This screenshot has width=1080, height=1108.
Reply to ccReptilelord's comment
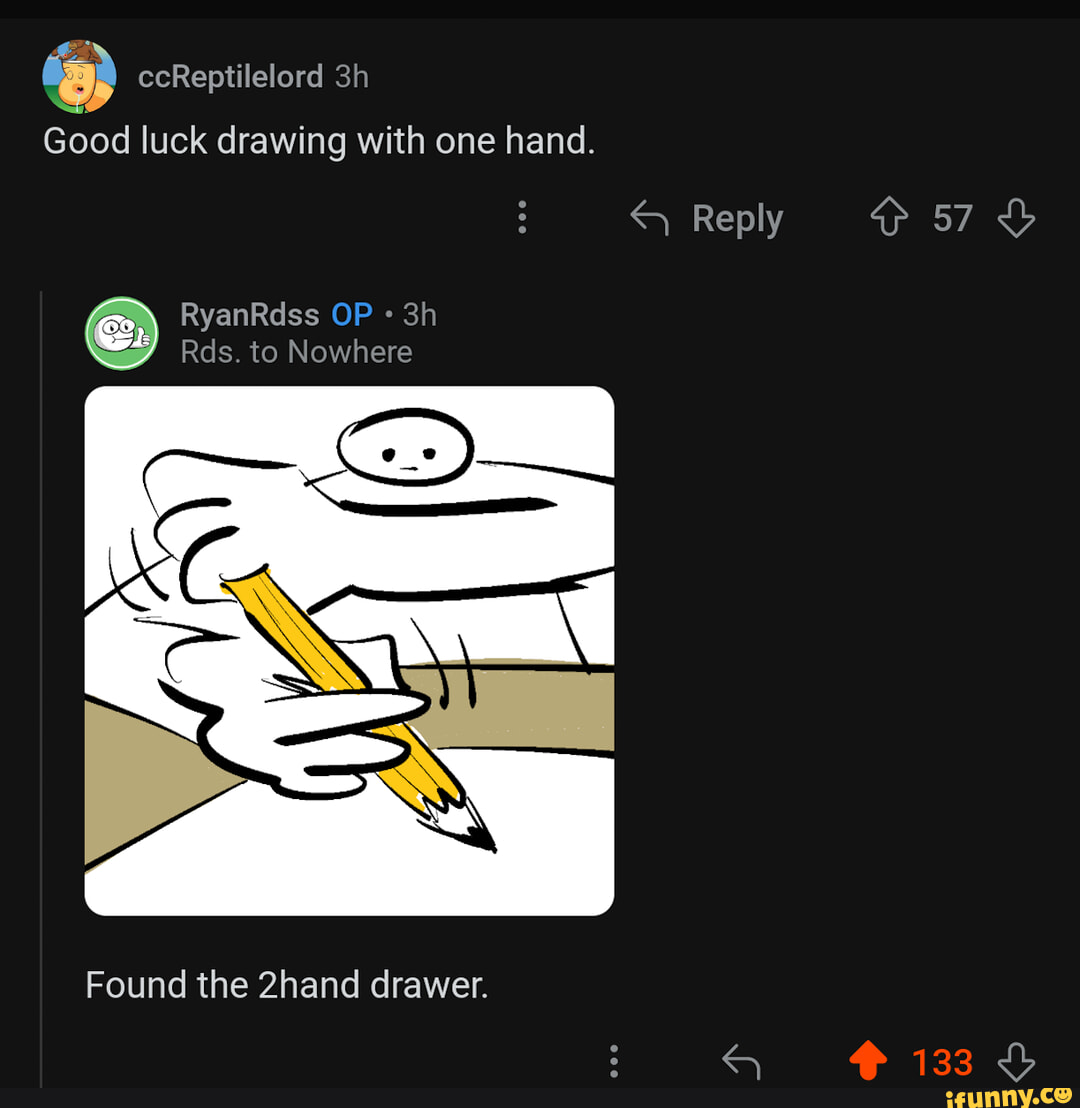(708, 218)
